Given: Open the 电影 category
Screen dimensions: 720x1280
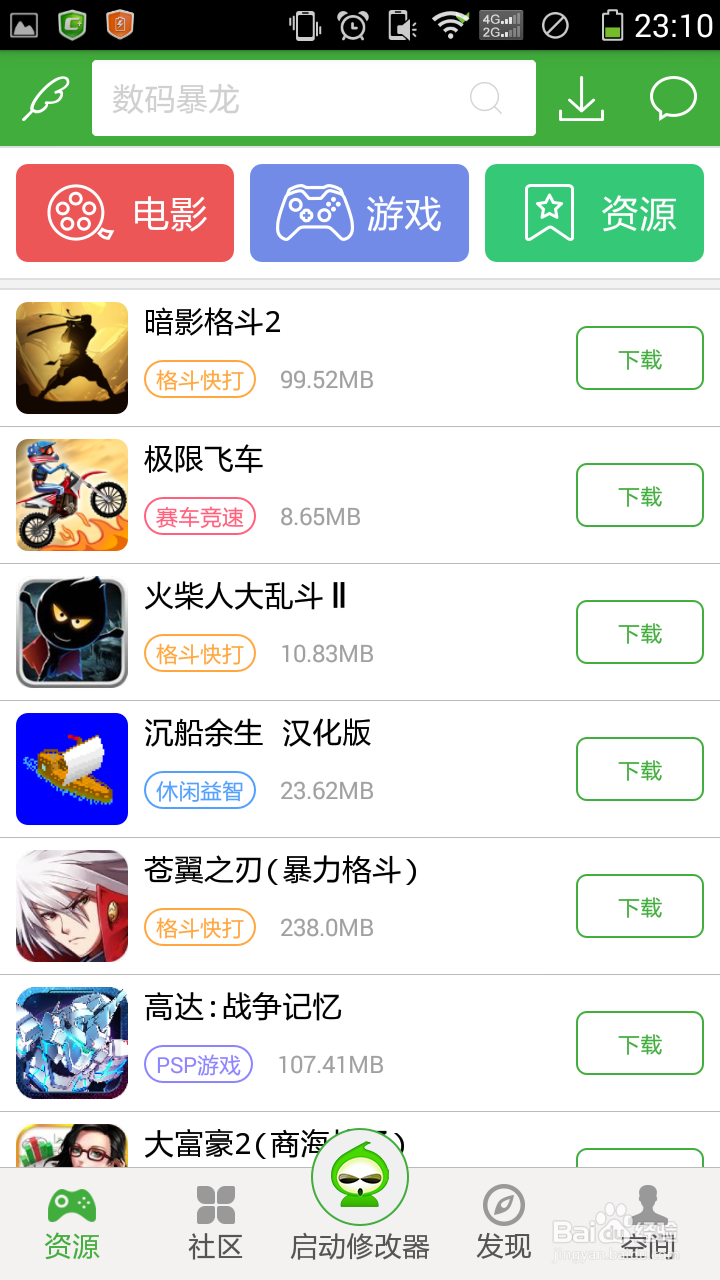Looking at the screenshot, I should click(125, 213).
